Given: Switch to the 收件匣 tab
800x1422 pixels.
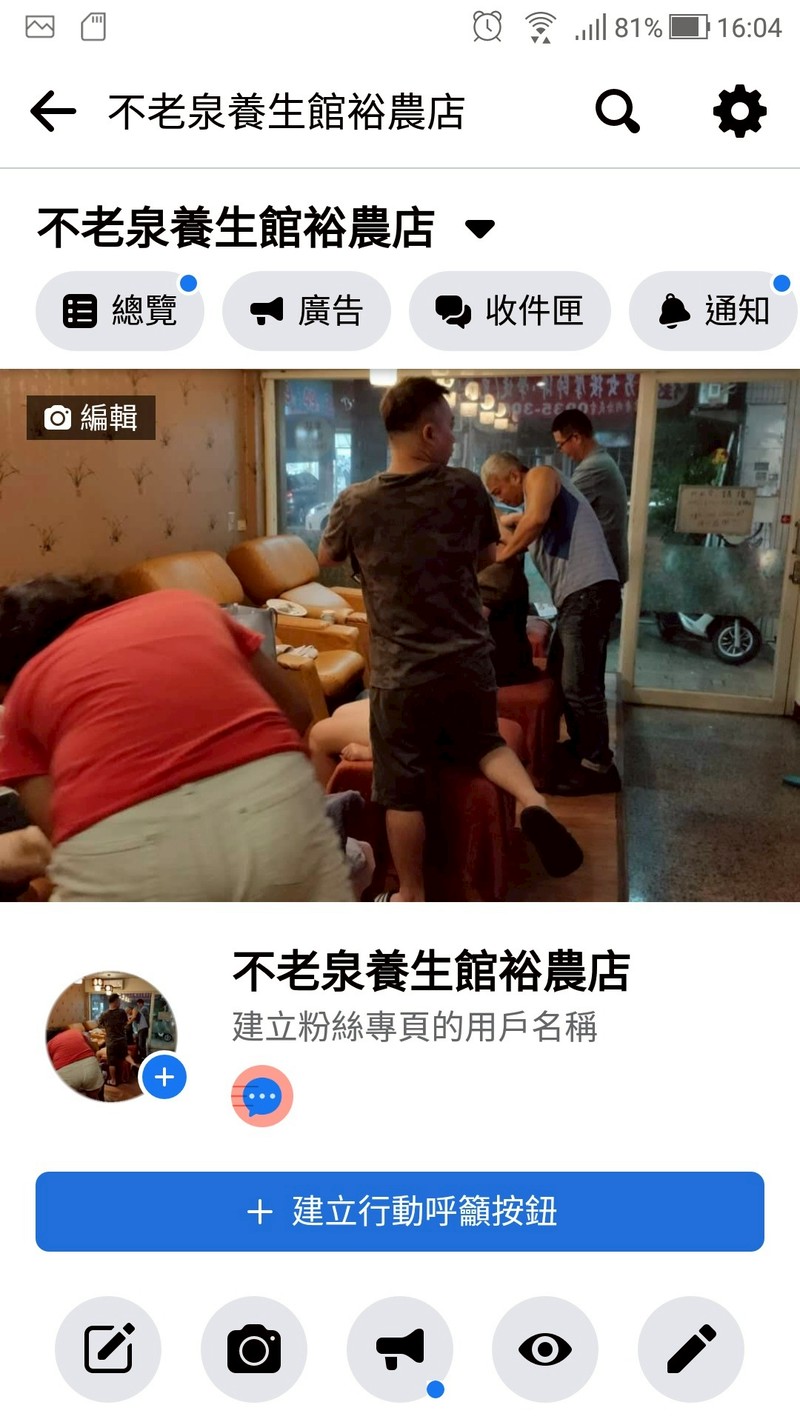Looking at the screenshot, I should (x=509, y=311).
